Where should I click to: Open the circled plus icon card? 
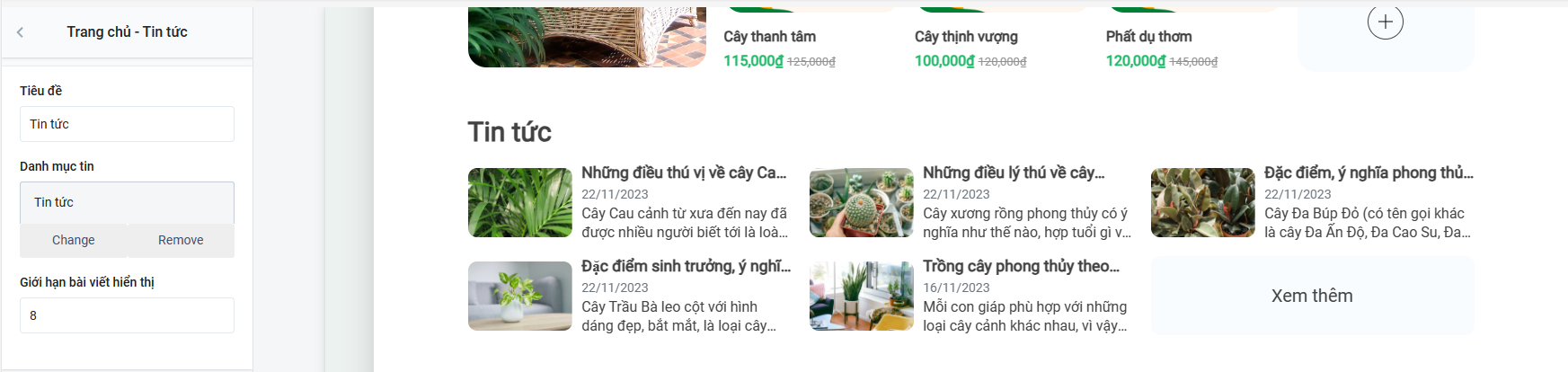(1385, 22)
